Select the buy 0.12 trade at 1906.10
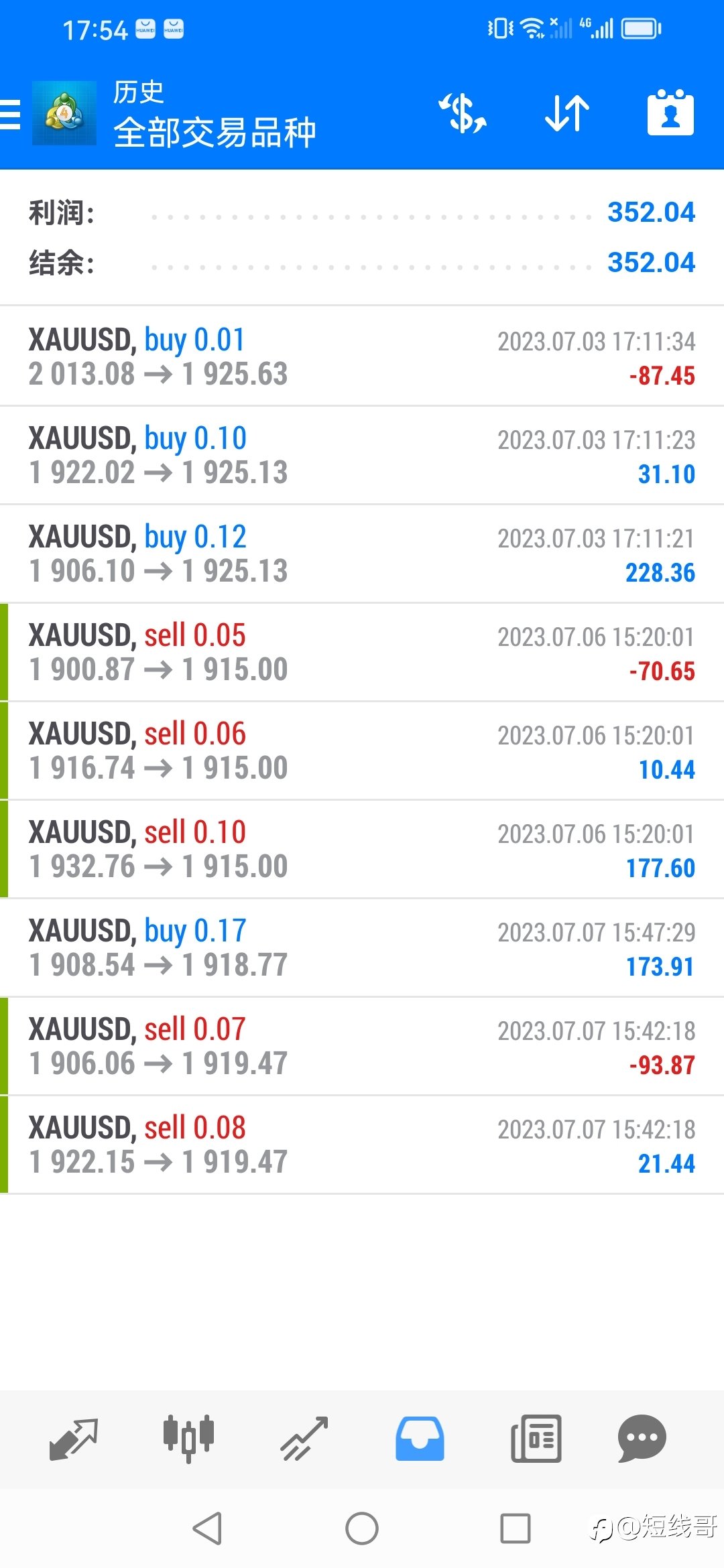The width and height of the screenshot is (724, 1568). click(x=362, y=553)
